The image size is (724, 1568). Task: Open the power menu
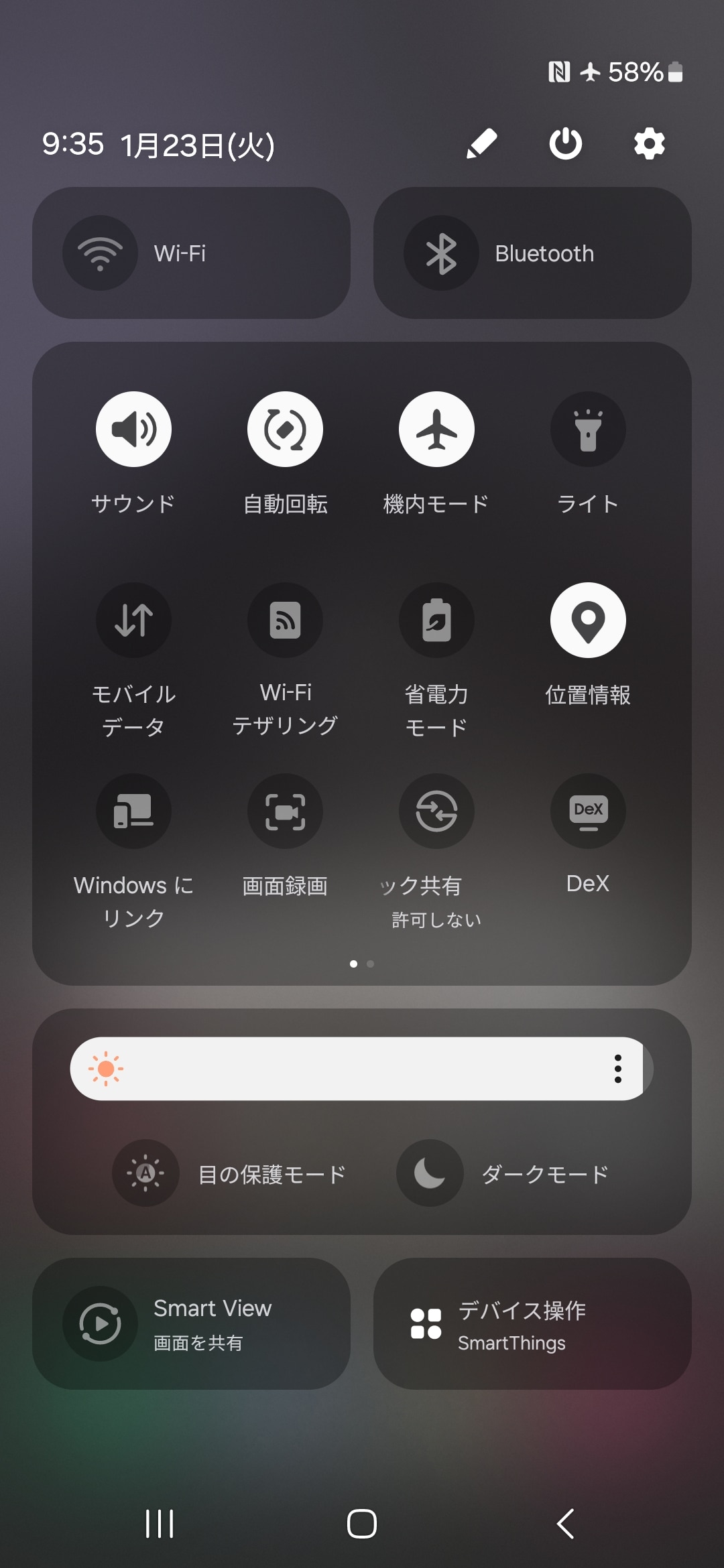pos(565,143)
